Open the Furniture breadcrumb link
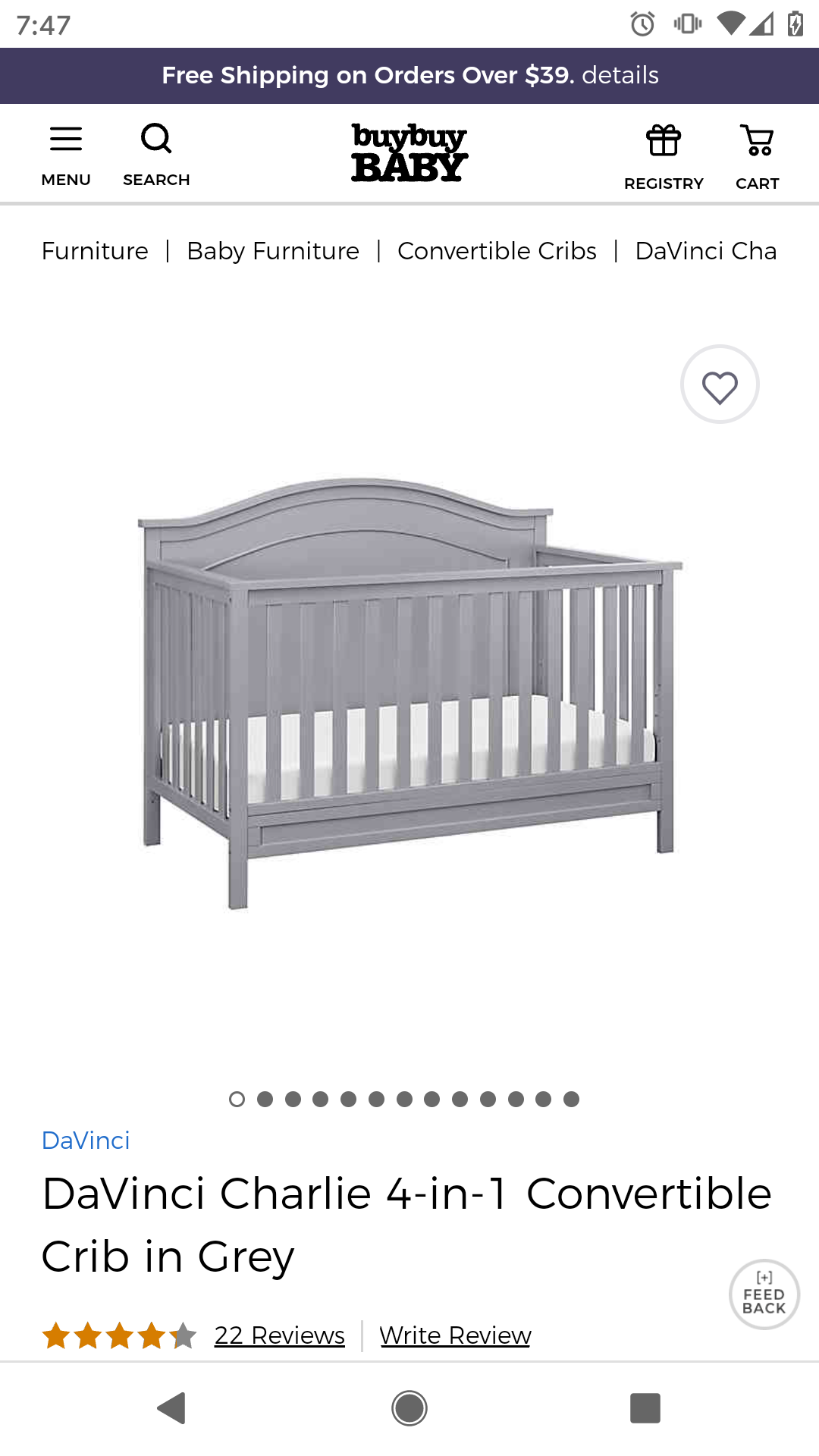Image resolution: width=819 pixels, height=1456 pixels. (95, 251)
